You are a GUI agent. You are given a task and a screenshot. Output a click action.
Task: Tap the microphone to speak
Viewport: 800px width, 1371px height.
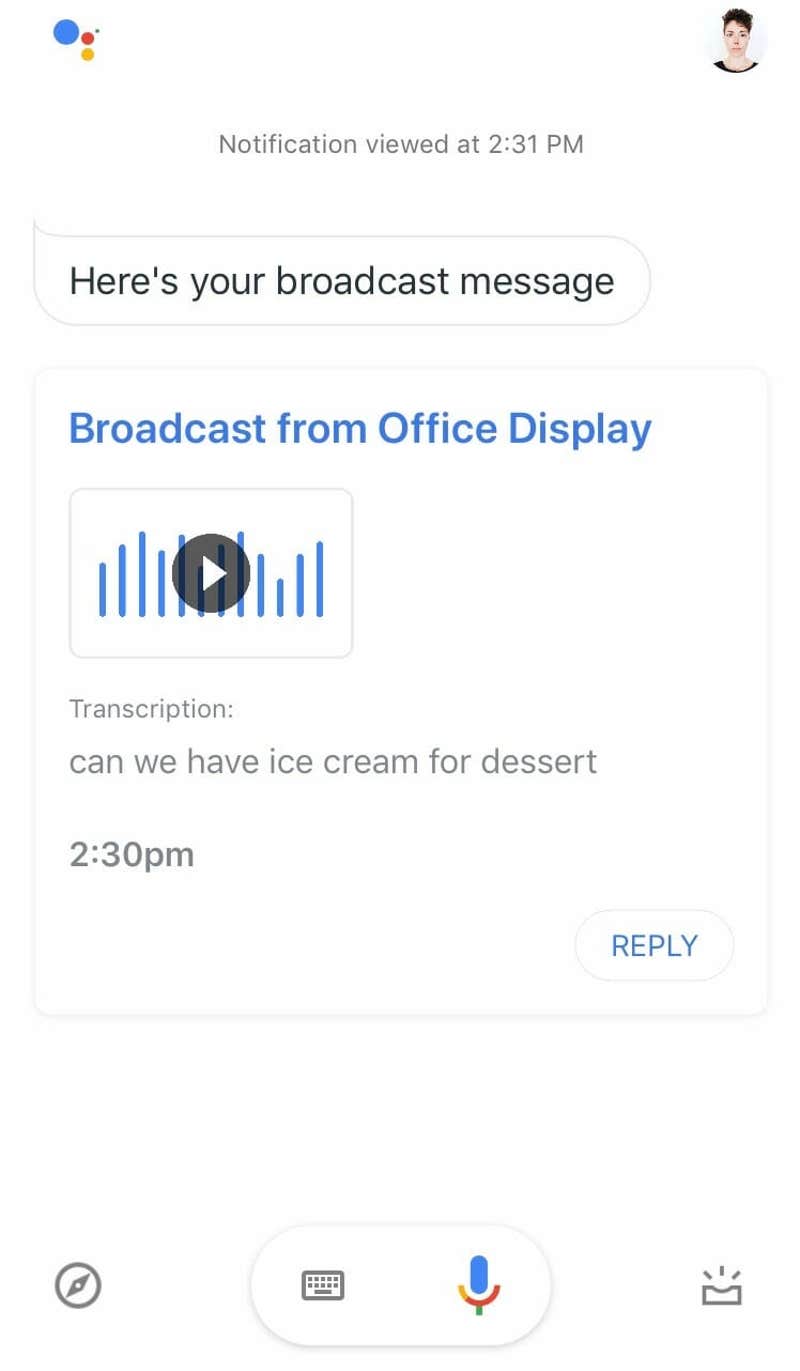478,1284
